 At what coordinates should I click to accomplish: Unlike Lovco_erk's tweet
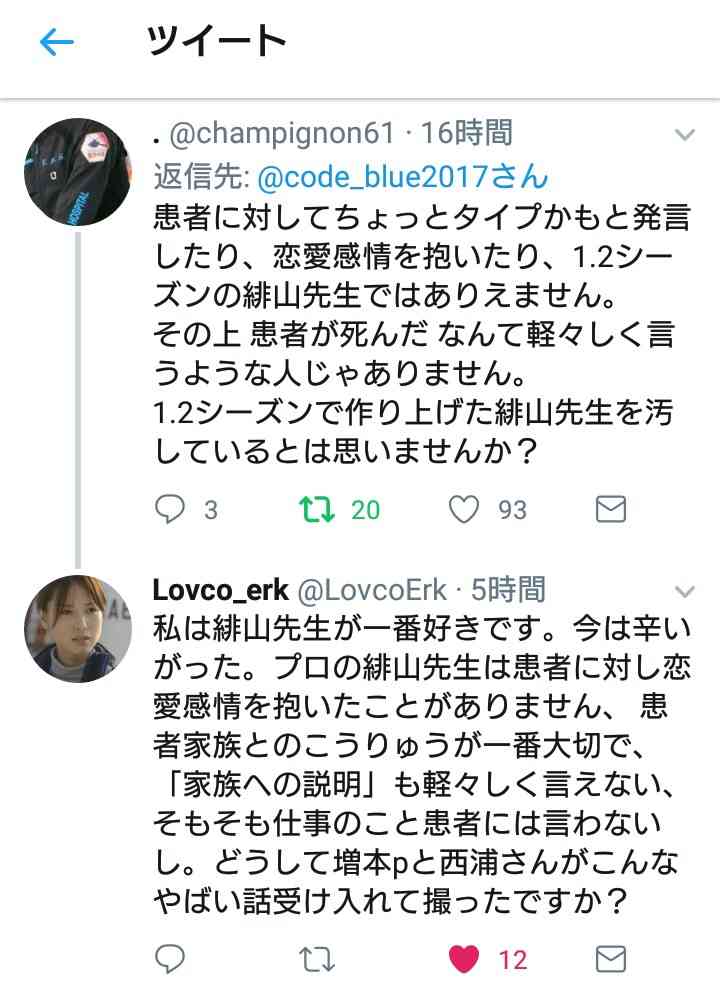tap(463, 960)
